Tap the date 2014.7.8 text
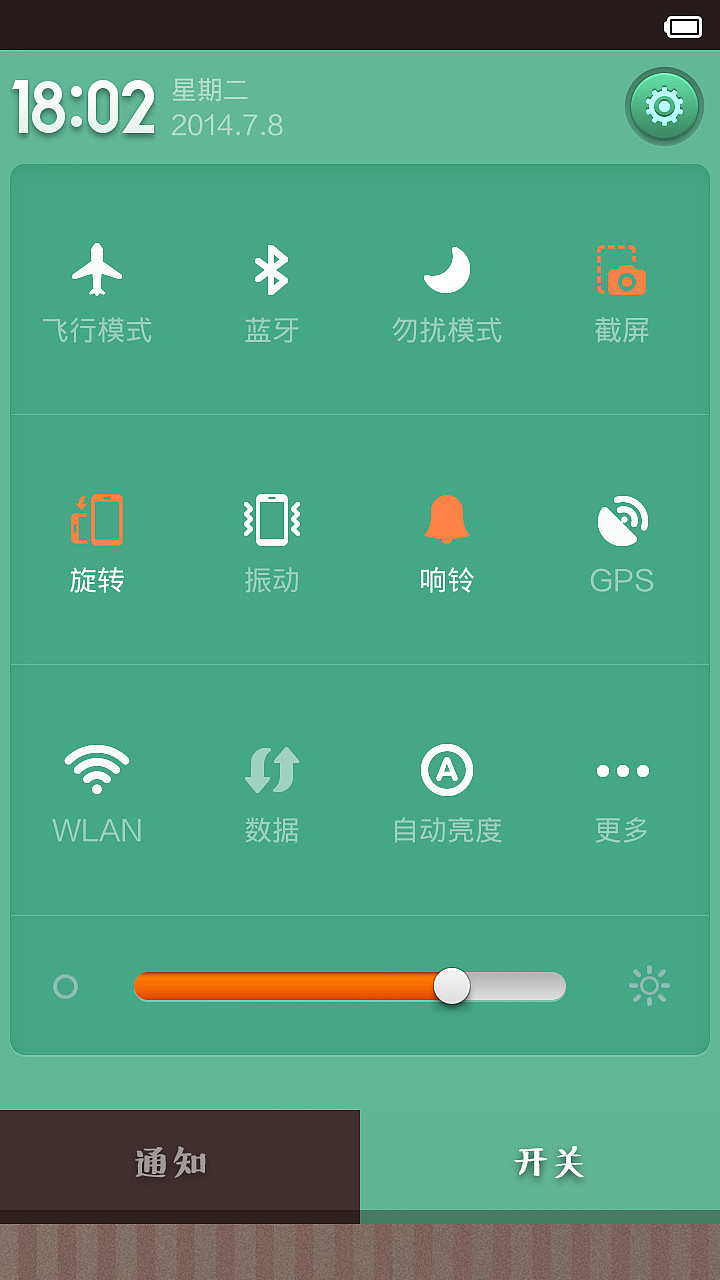 225,127
